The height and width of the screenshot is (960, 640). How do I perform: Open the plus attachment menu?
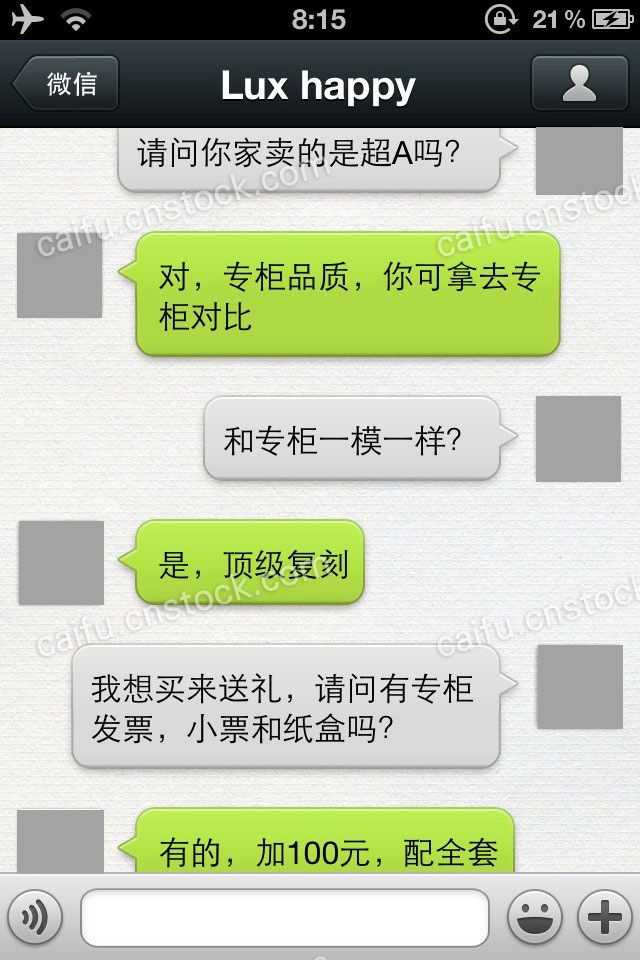tap(606, 917)
